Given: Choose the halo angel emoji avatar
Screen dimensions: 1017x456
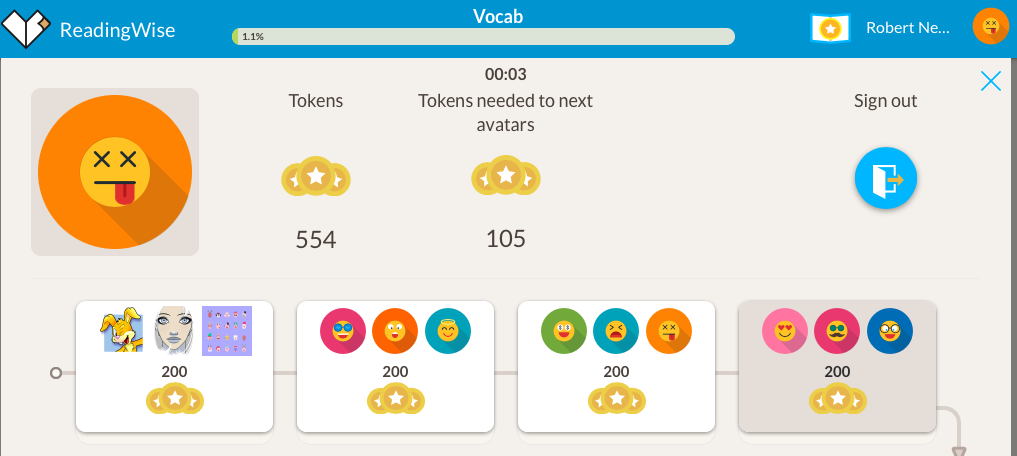Looking at the screenshot, I should [x=448, y=331].
